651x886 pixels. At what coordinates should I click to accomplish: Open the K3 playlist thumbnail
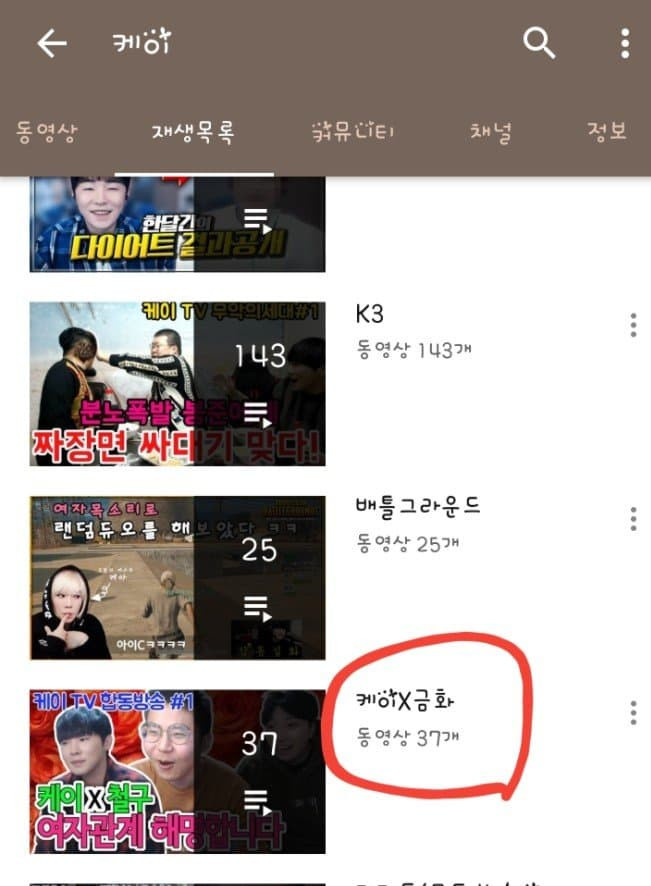177,384
